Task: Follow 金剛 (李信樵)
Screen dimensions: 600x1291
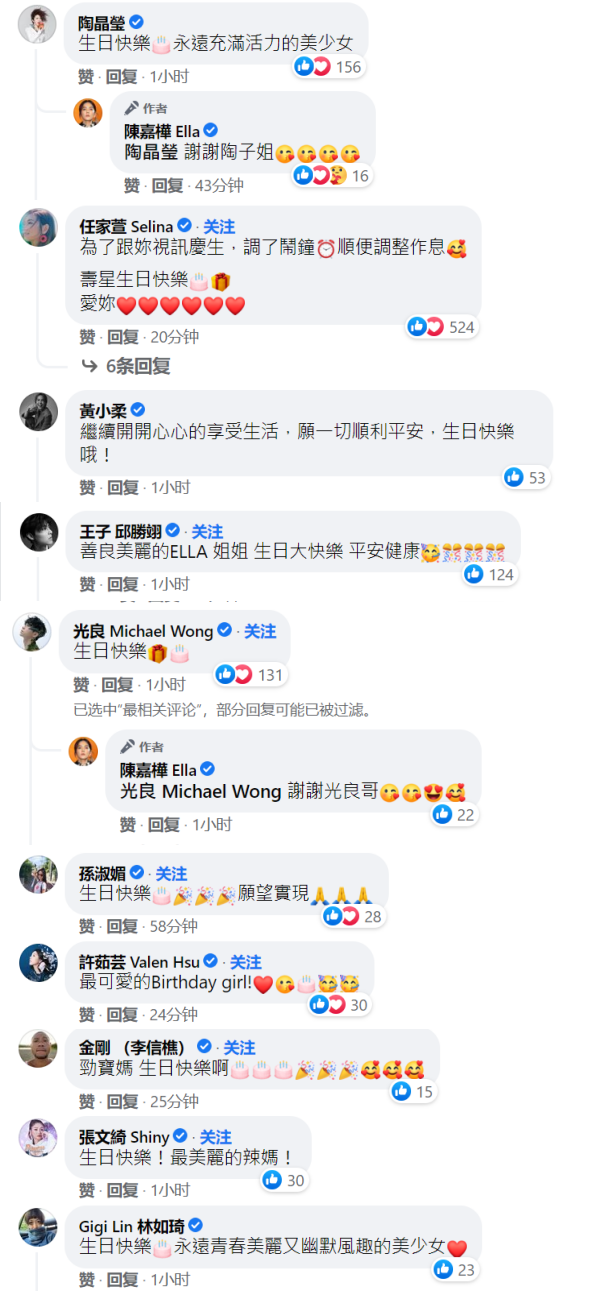Action: tap(239, 1047)
